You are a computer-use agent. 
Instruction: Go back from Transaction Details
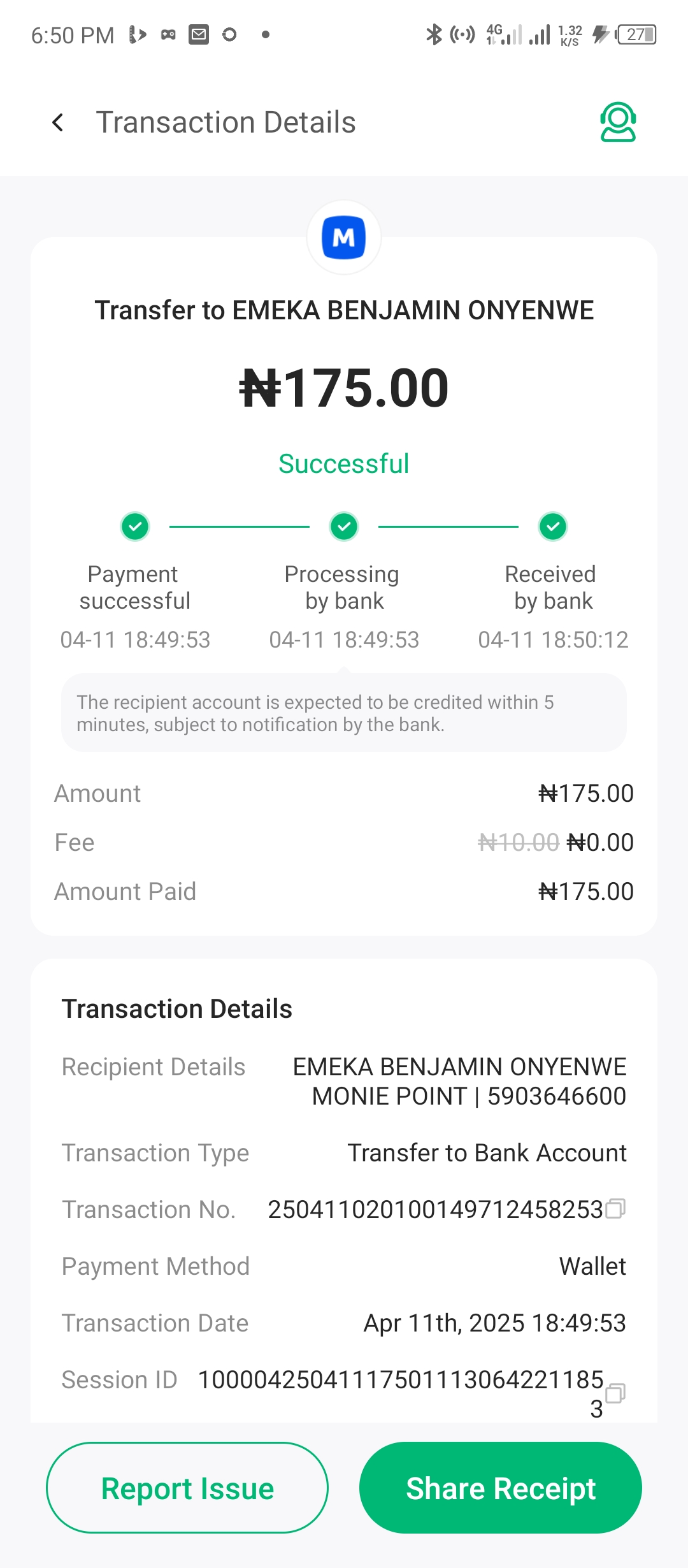(x=58, y=122)
